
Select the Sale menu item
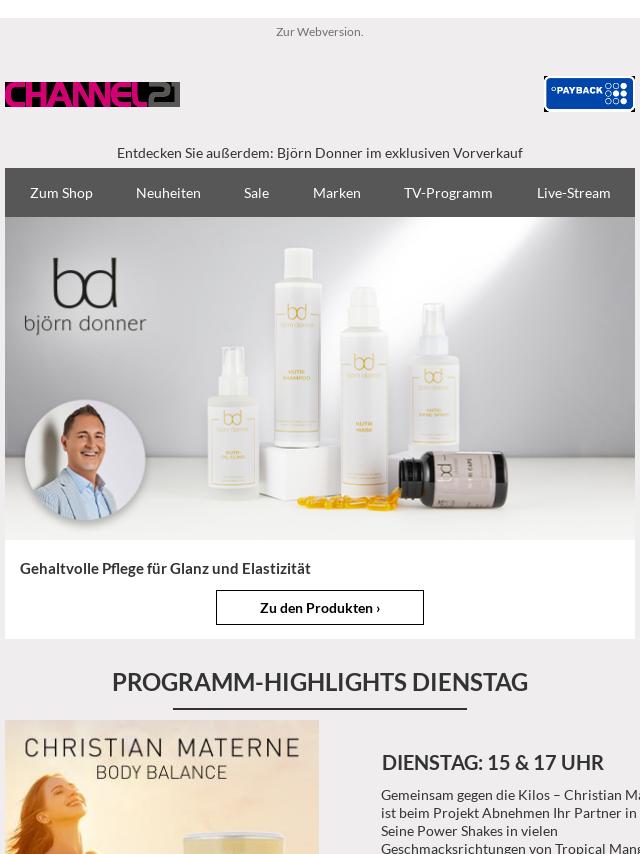tap(256, 193)
